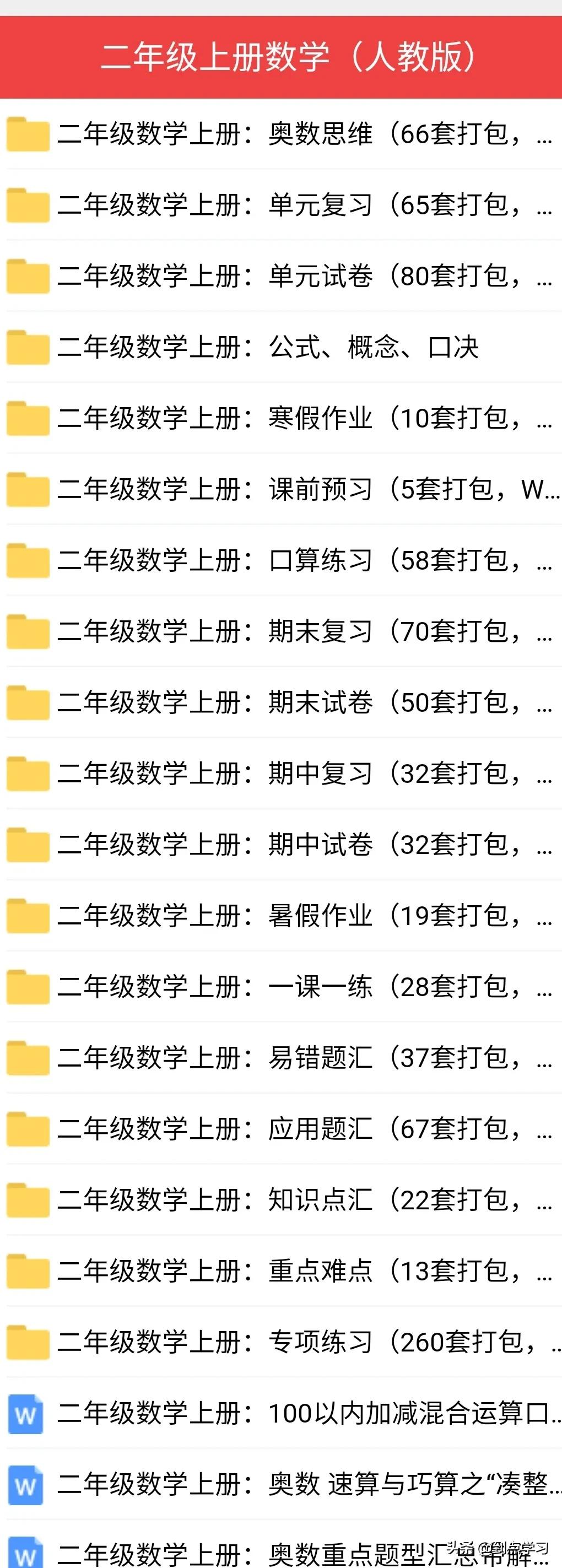Click the 期末试卷 folder icon
The height and width of the screenshot is (1568, 562).
28,704
